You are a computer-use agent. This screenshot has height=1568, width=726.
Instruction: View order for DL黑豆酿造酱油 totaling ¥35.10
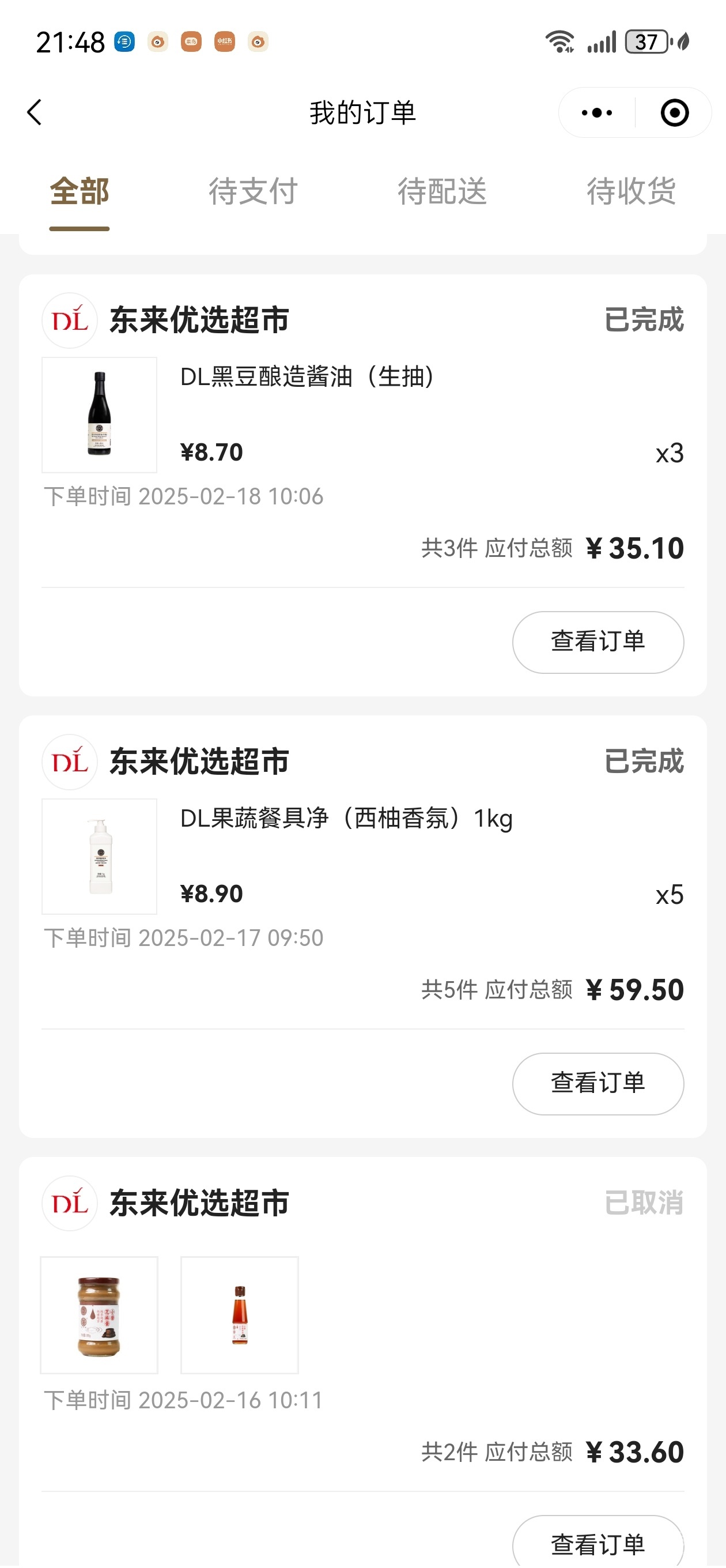(x=598, y=642)
